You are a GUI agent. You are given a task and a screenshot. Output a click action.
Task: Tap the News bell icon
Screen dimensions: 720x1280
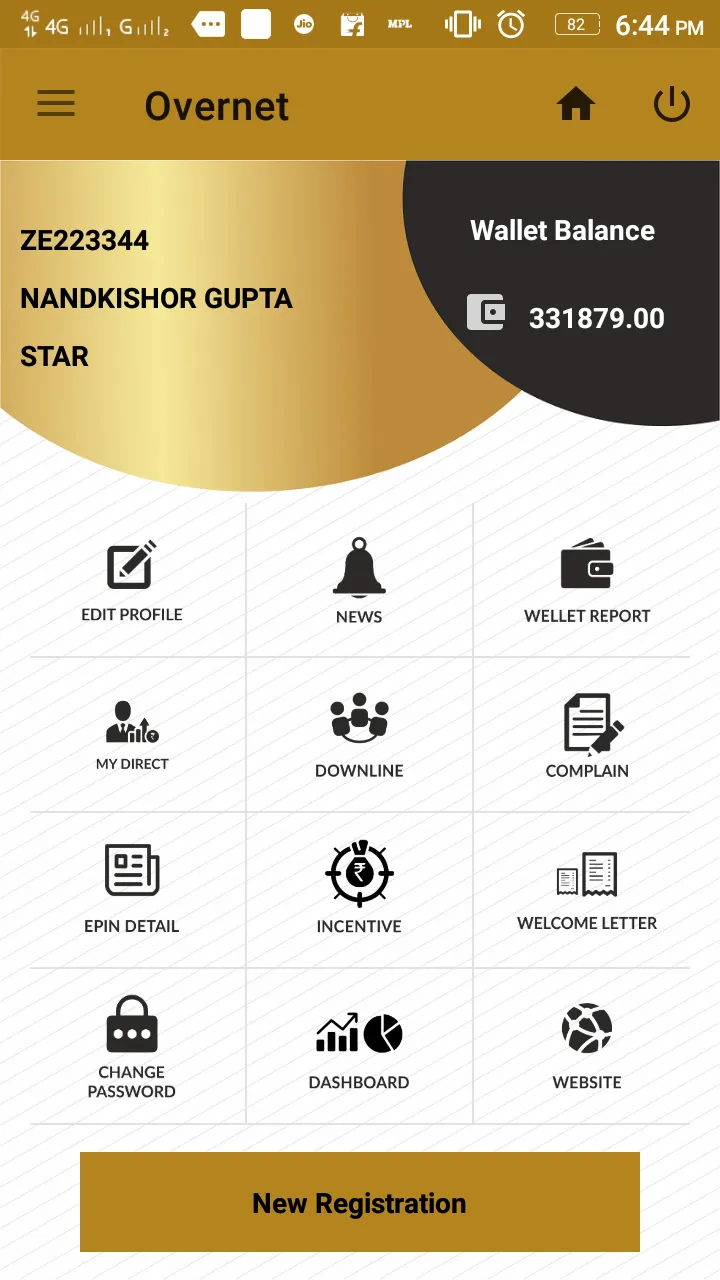click(x=358, y=565)
